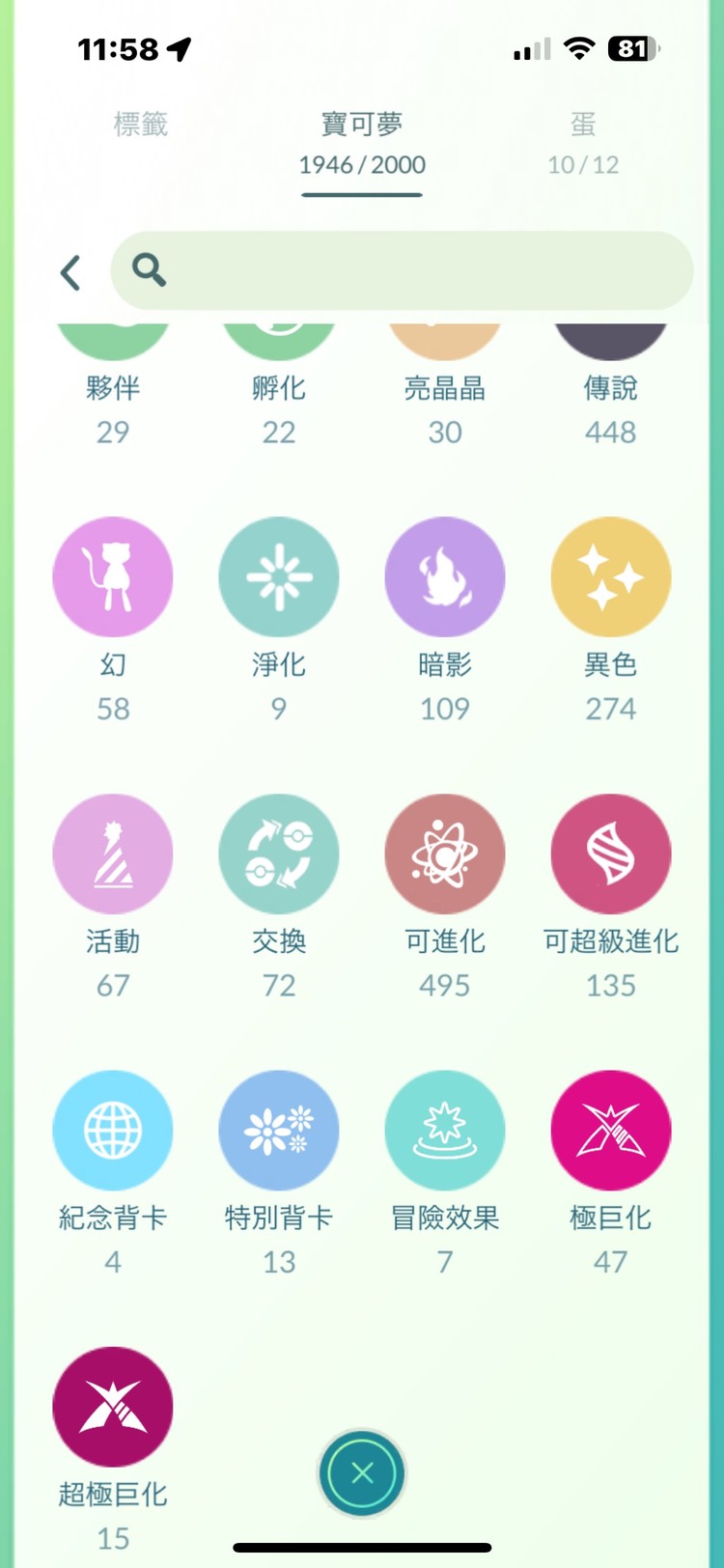Image resolution: width=724 pixels, height=1568 pixels.
Task: Close the filter list with X button
Action: 362,1472
